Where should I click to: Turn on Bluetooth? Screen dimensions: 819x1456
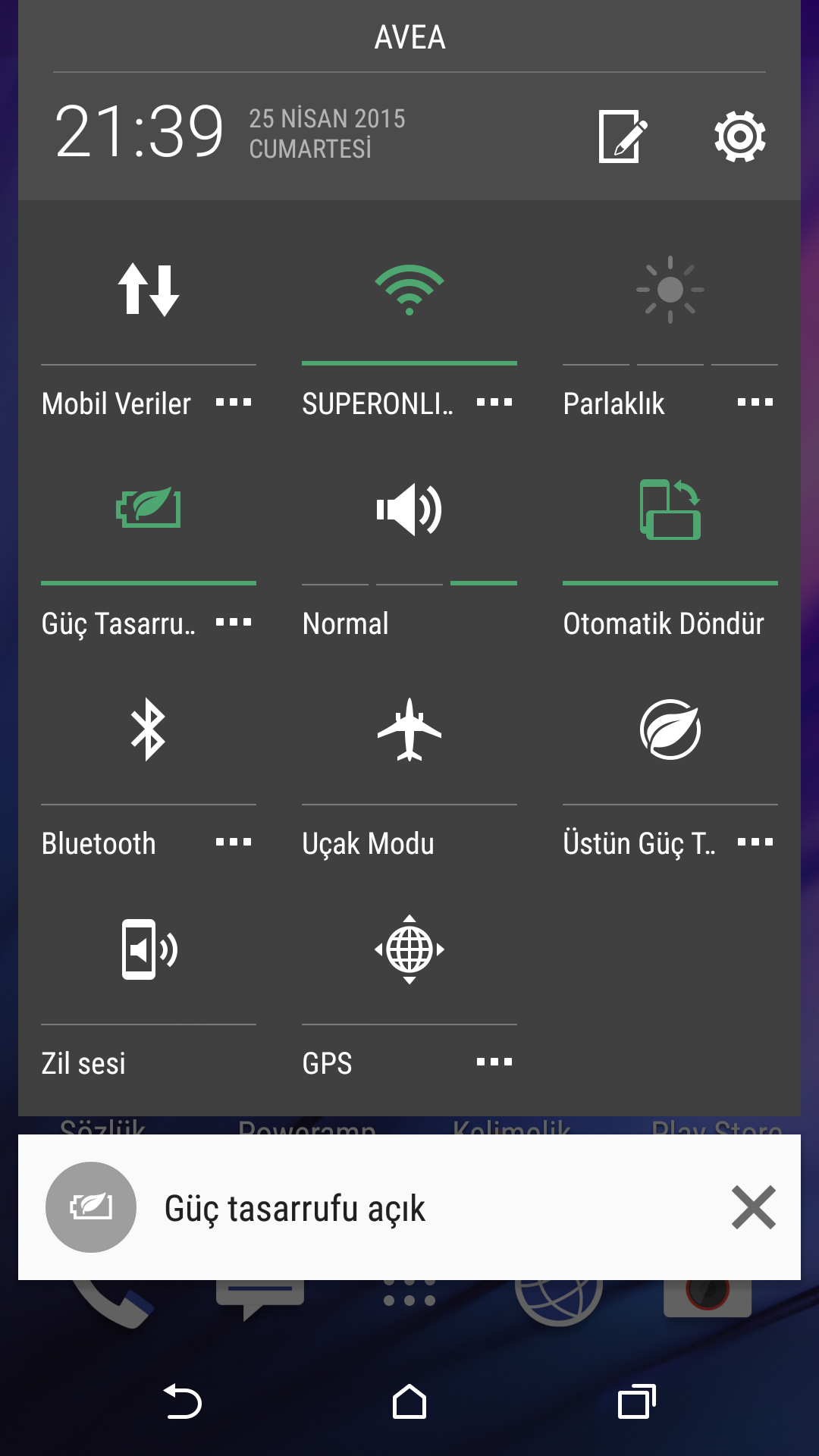click(149, 730)
